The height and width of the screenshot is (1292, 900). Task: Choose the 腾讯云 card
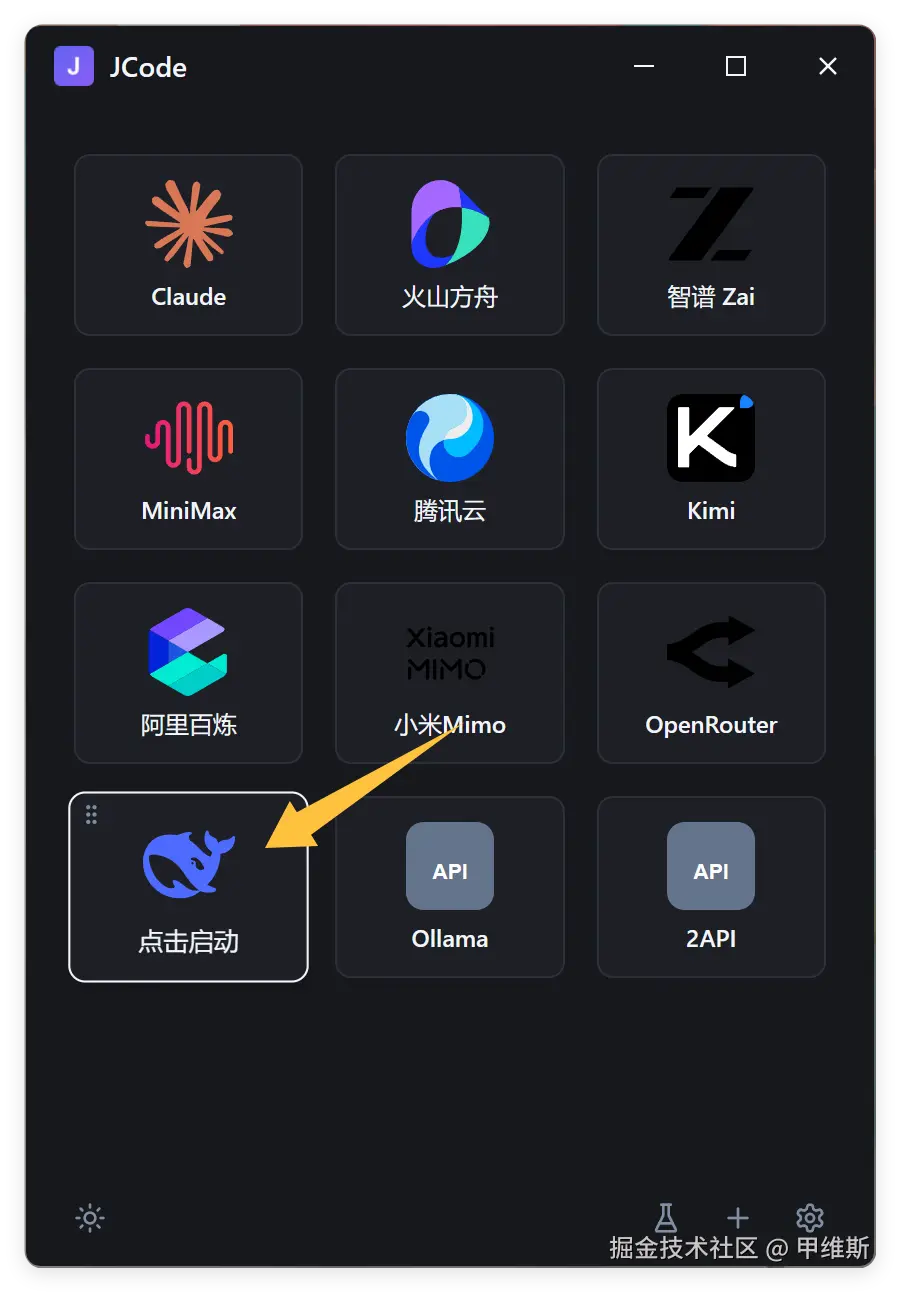[449, 459]
